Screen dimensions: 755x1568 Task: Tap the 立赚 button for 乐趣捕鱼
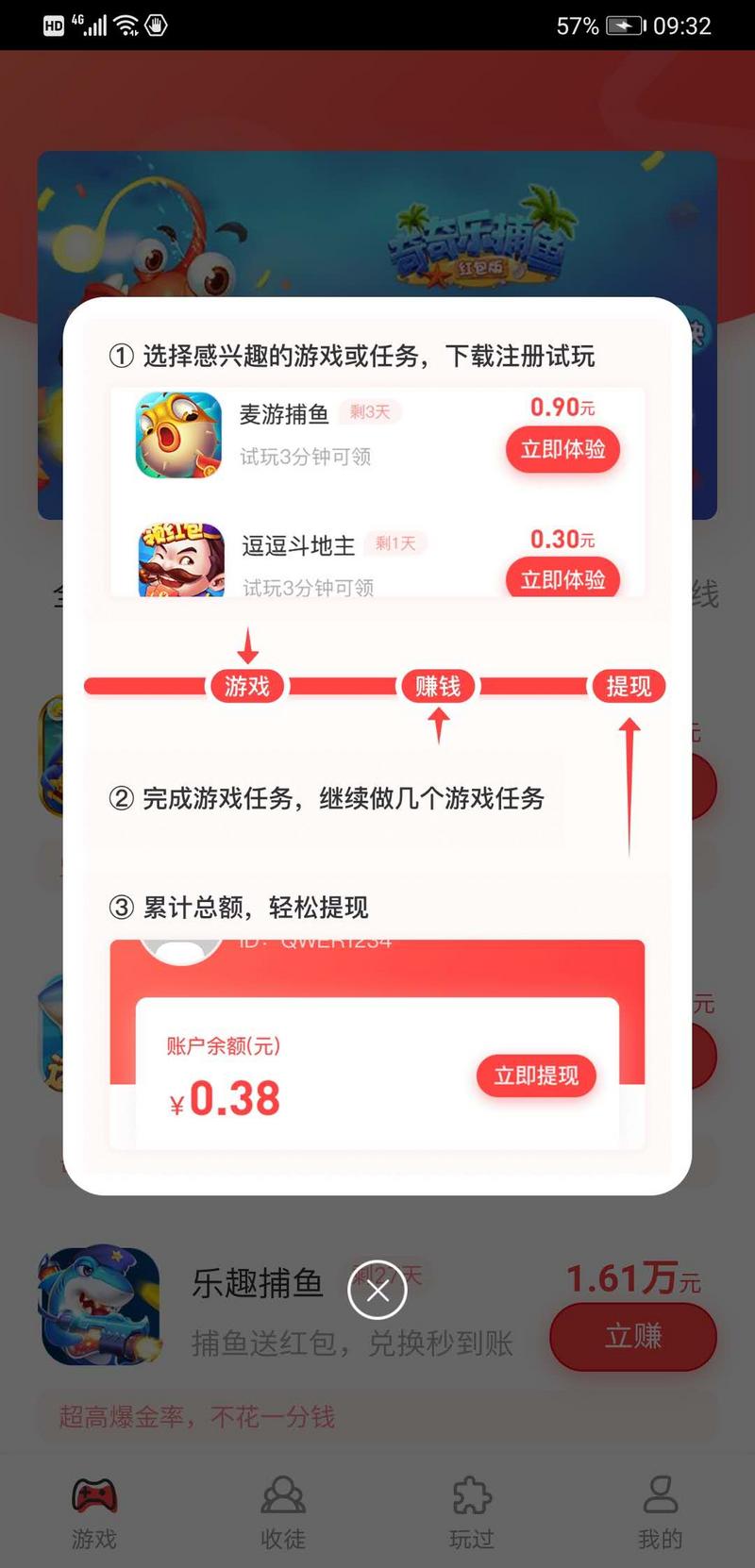(x=632, y=1336)
